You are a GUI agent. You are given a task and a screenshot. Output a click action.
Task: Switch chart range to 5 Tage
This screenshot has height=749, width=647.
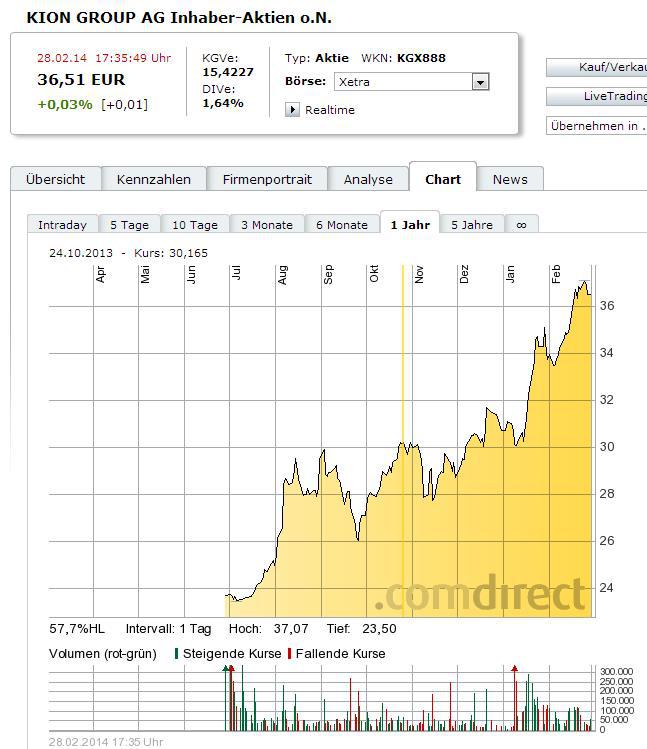(129, 225)
